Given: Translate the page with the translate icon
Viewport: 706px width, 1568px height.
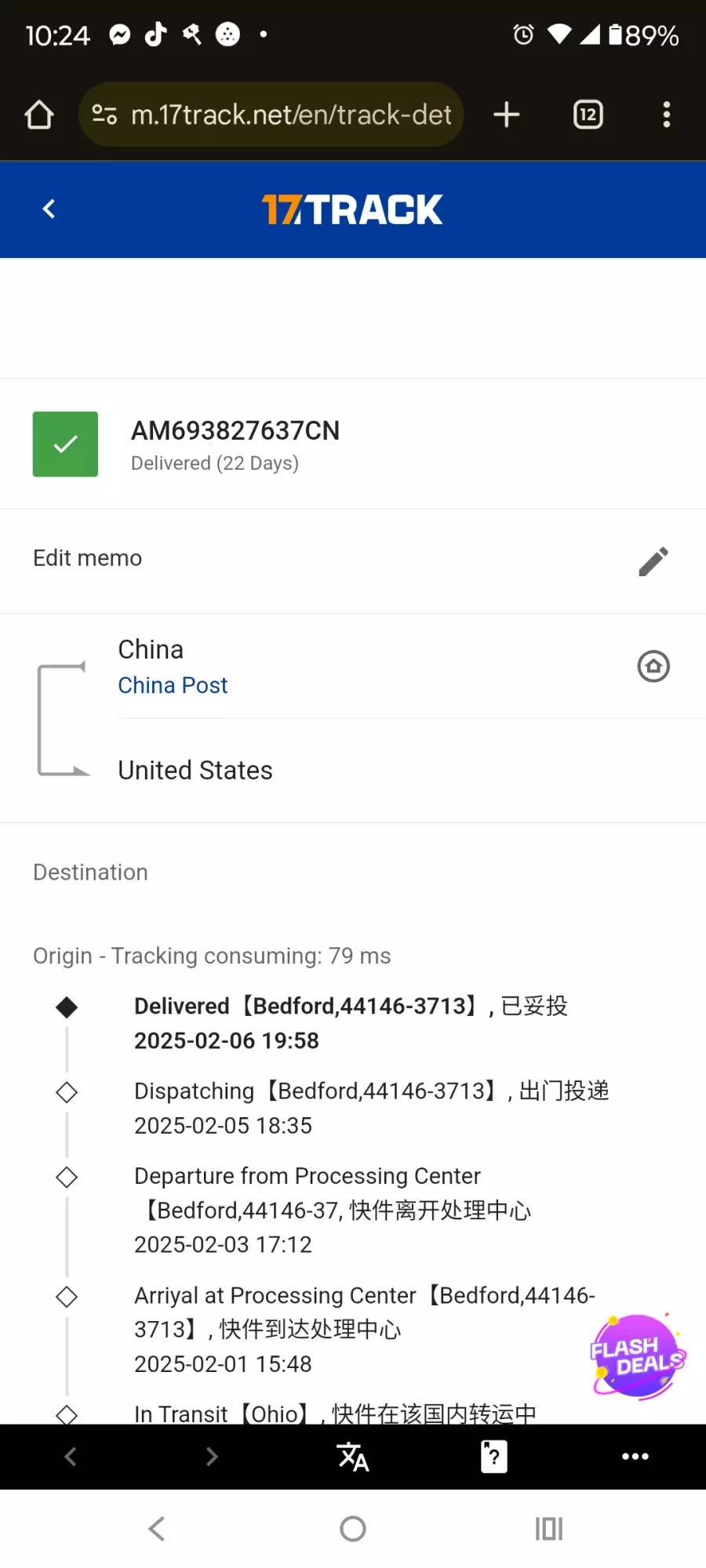Looking at the screenshot, I should (x=353, y=1457).
